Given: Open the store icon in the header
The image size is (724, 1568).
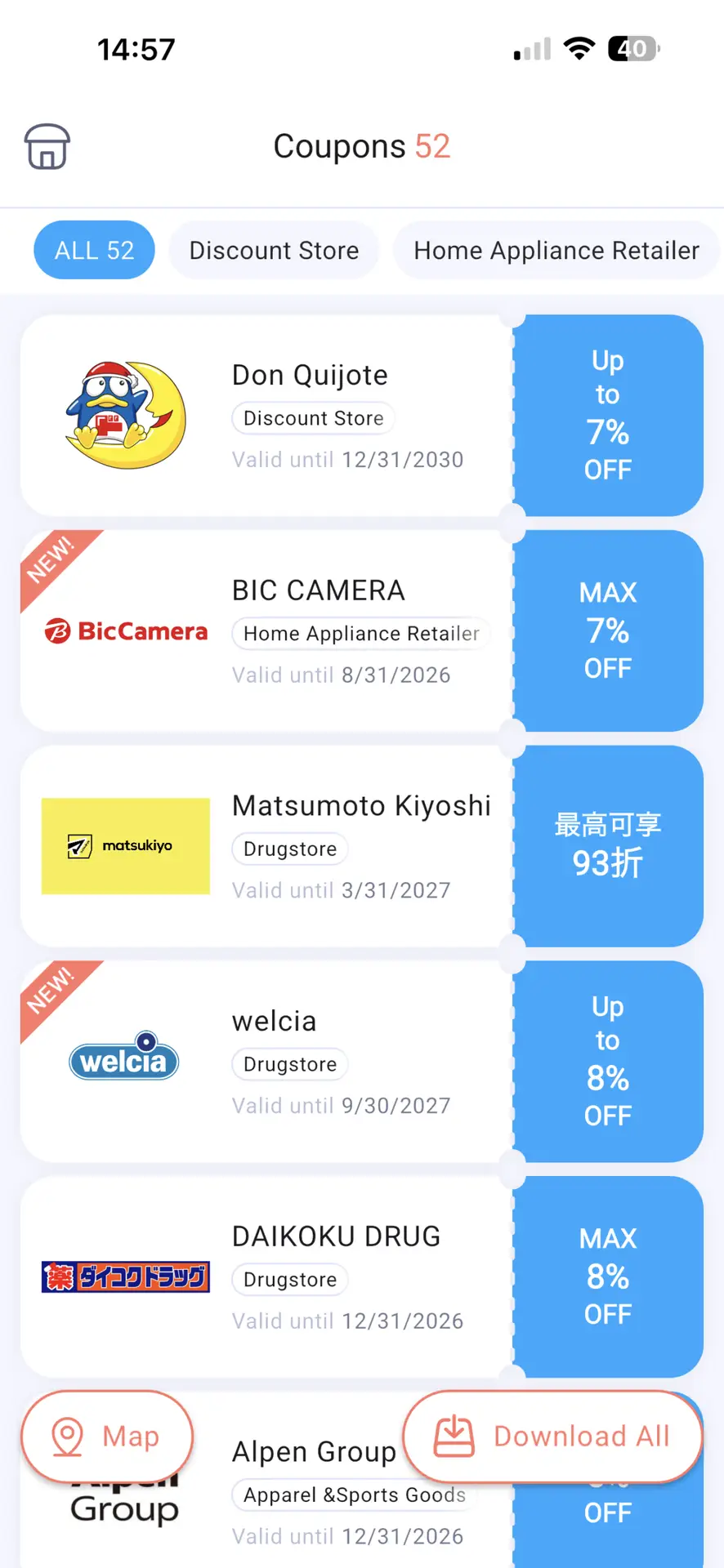Looking at the screenshot, I should tap(47, 147).
